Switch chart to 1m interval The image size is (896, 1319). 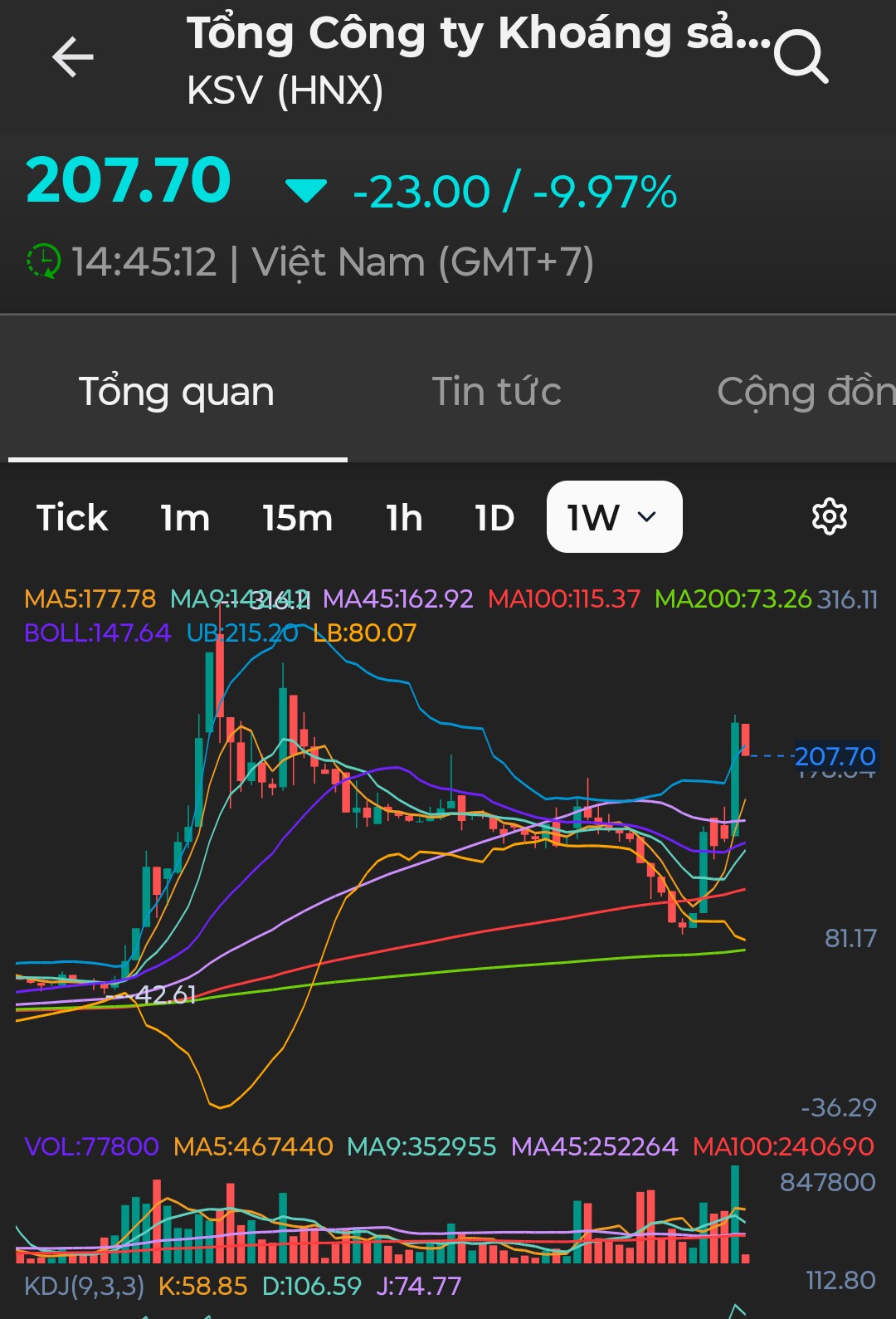point(185,518)
